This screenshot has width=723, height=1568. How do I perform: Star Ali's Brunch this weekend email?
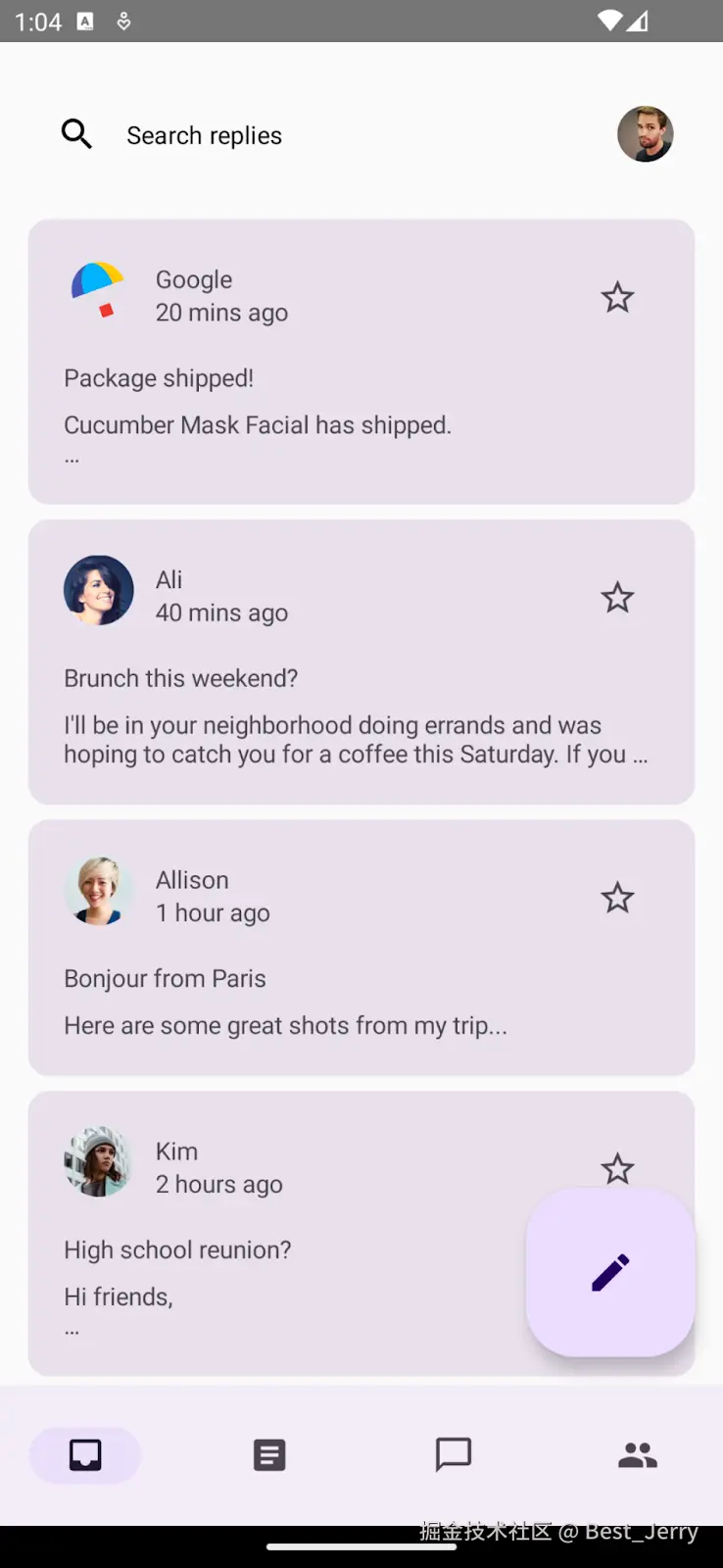point(617,597)
